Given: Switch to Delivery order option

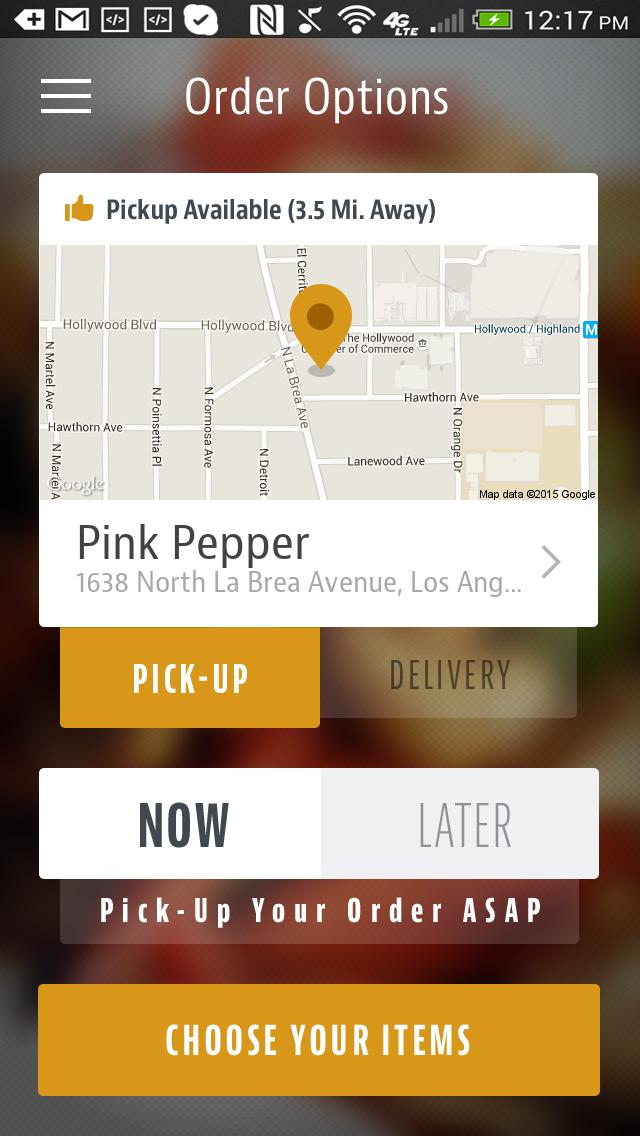Looking at the screenshot, I should 449,675.
